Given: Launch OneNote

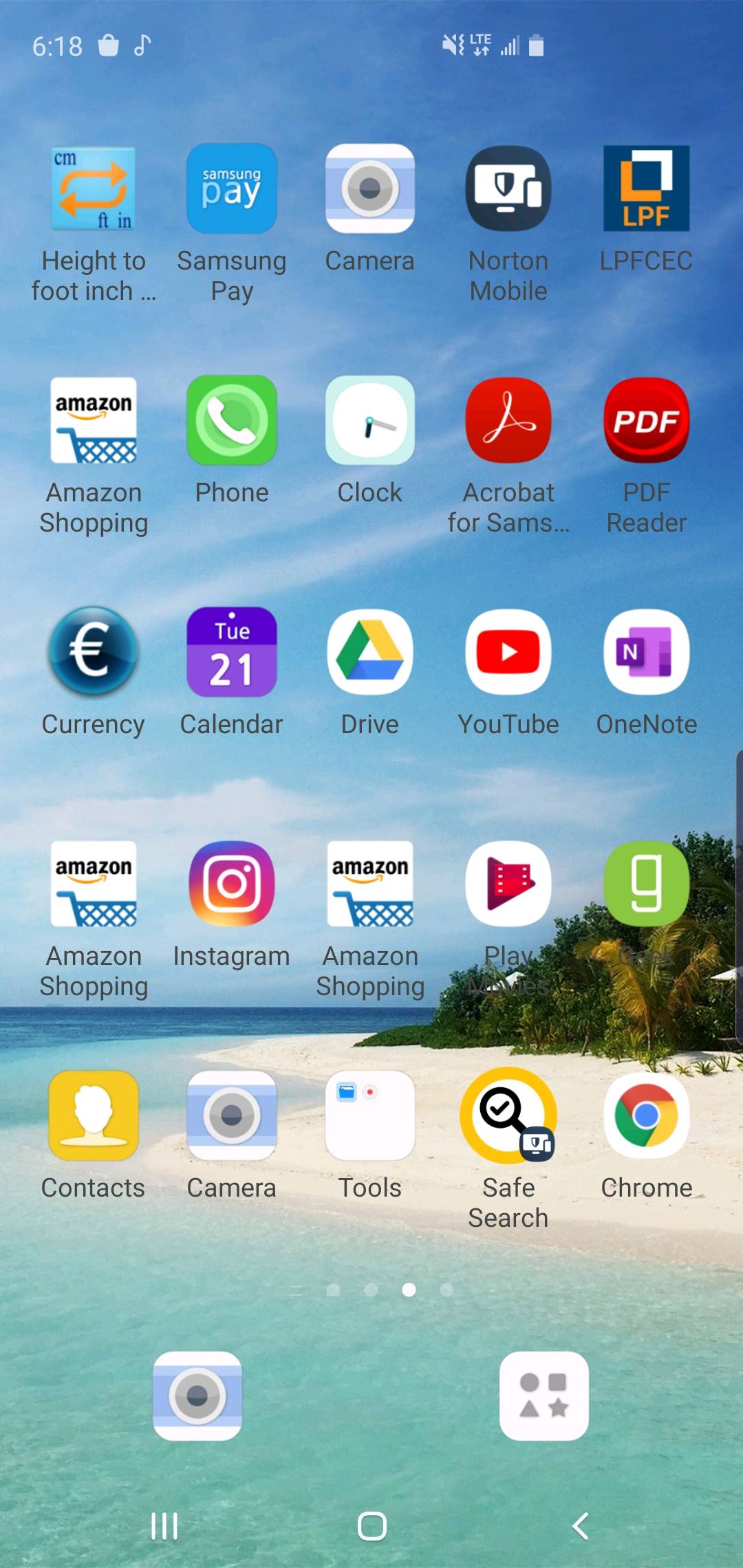Looking at the screenshot, I should coord(646,653).
